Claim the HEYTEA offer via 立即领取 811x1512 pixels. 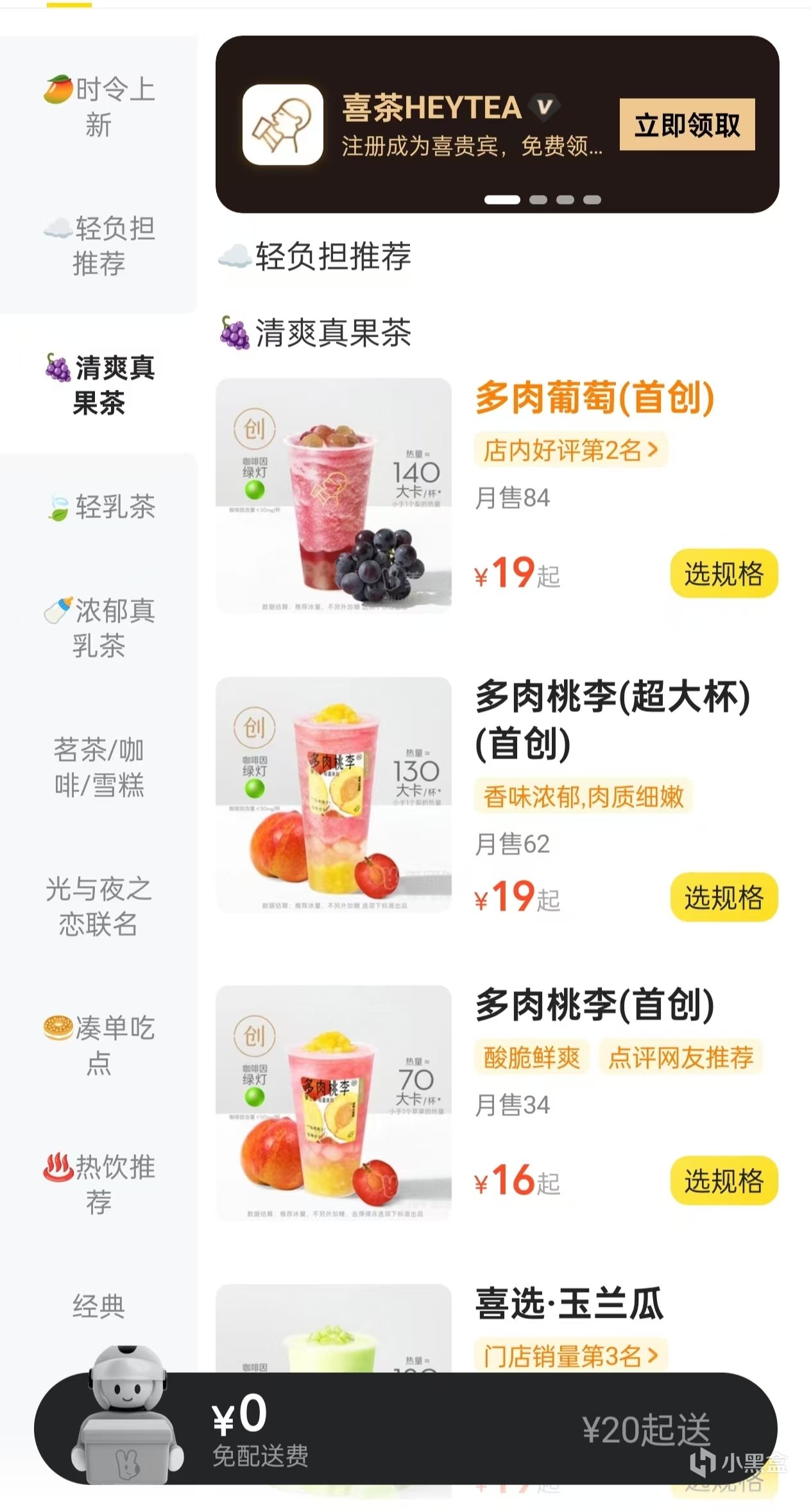pos(687,124)
